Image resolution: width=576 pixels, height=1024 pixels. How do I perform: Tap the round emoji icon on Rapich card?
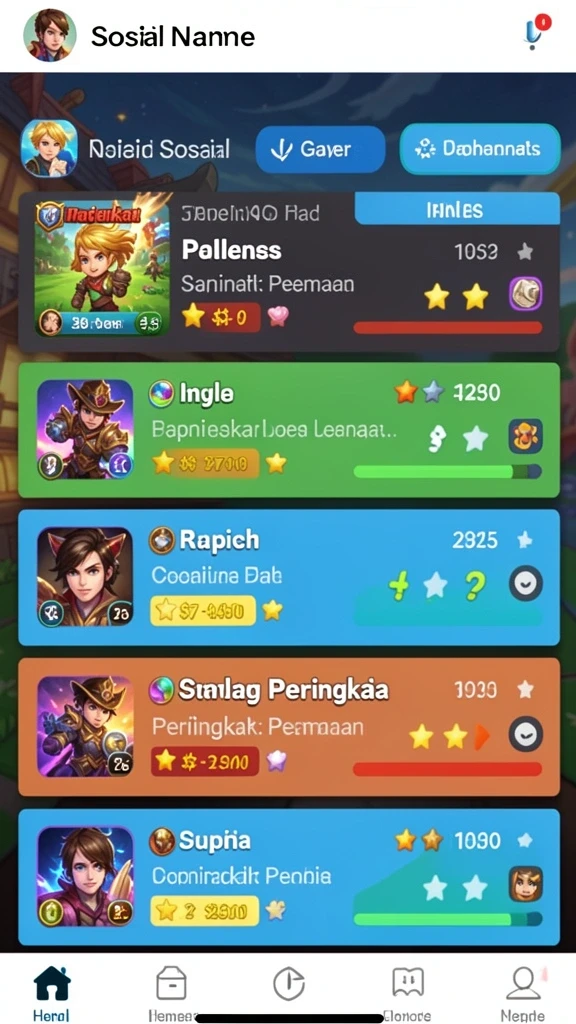coord(526,583)
